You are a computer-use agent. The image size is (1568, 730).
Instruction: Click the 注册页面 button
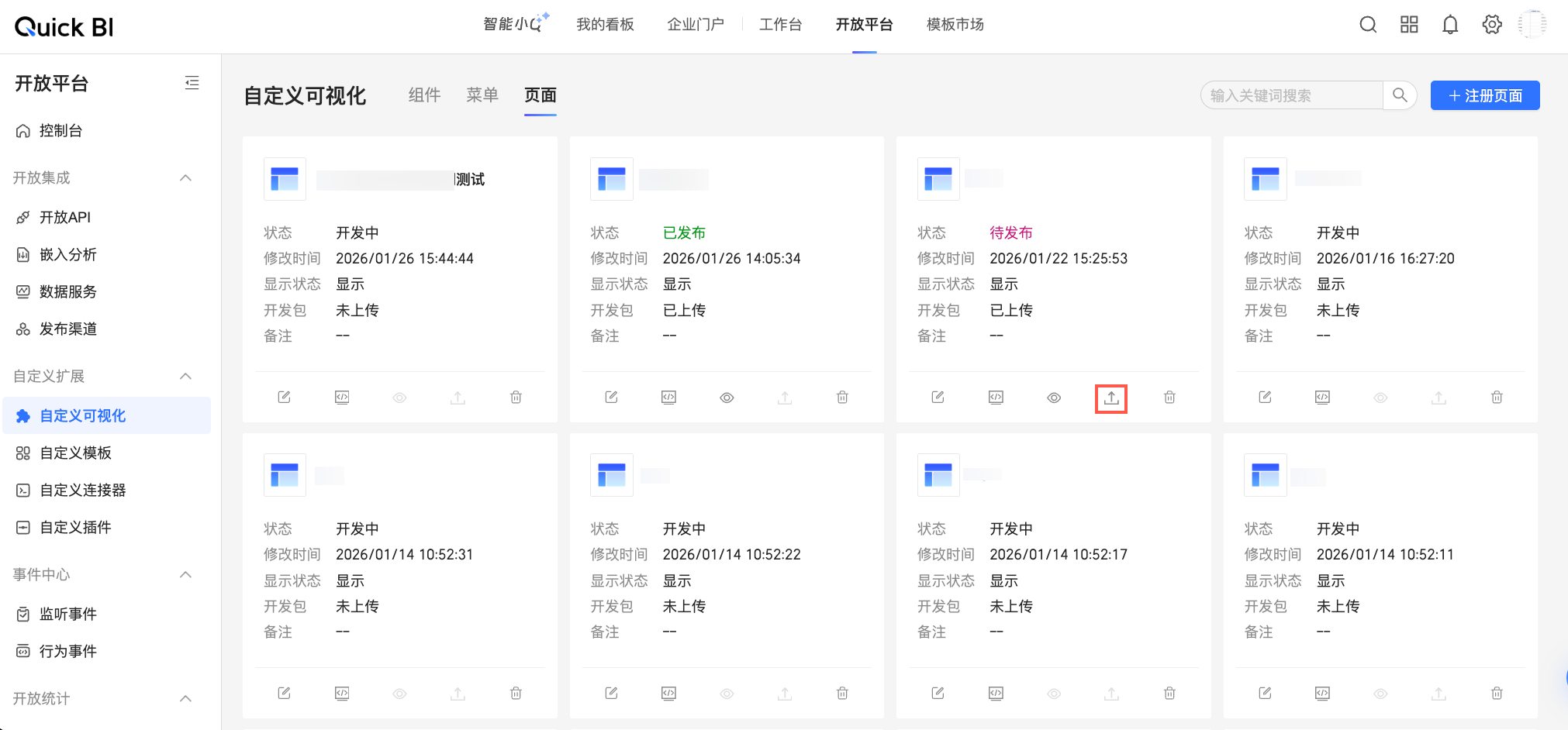[1484, 95]
